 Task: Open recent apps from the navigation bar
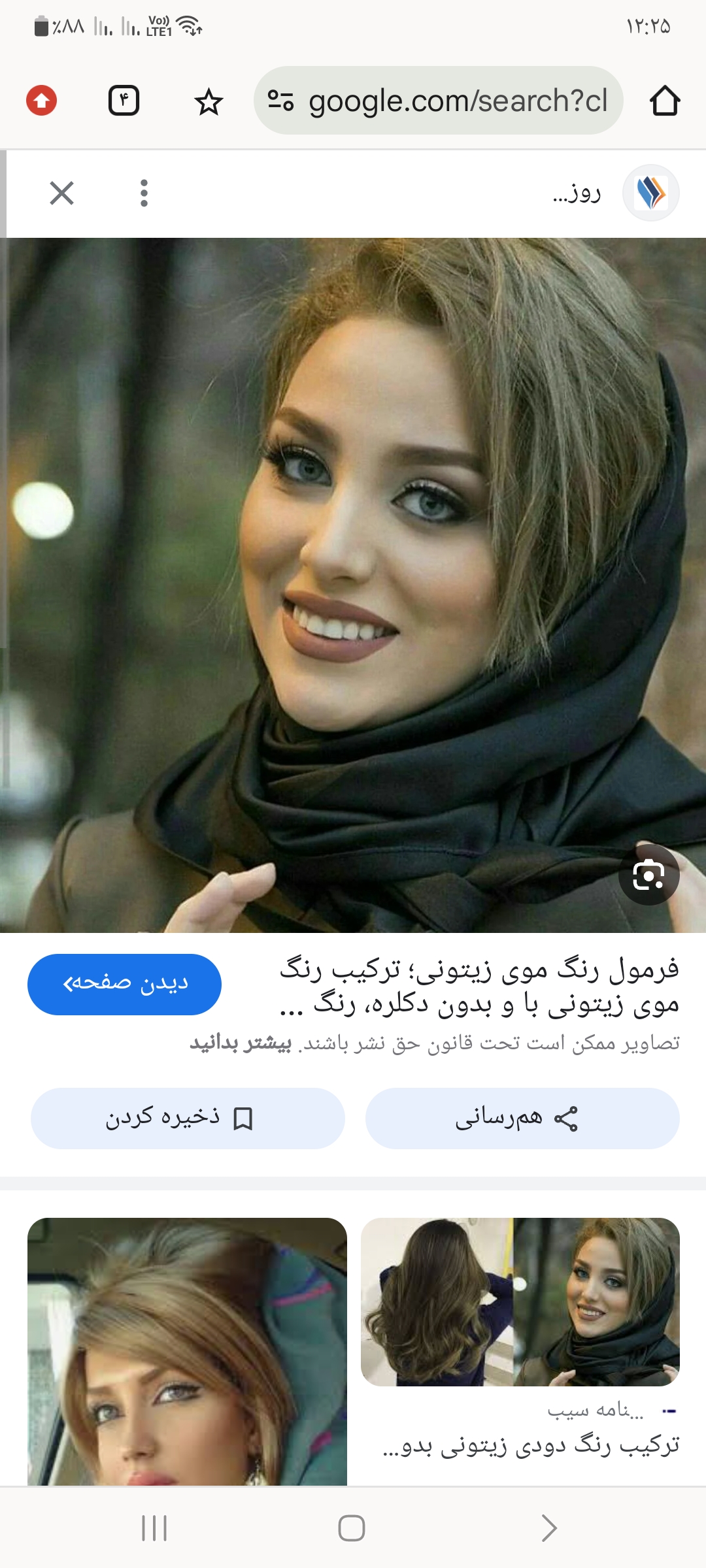pyautogui.click(x=154, y=1528)
